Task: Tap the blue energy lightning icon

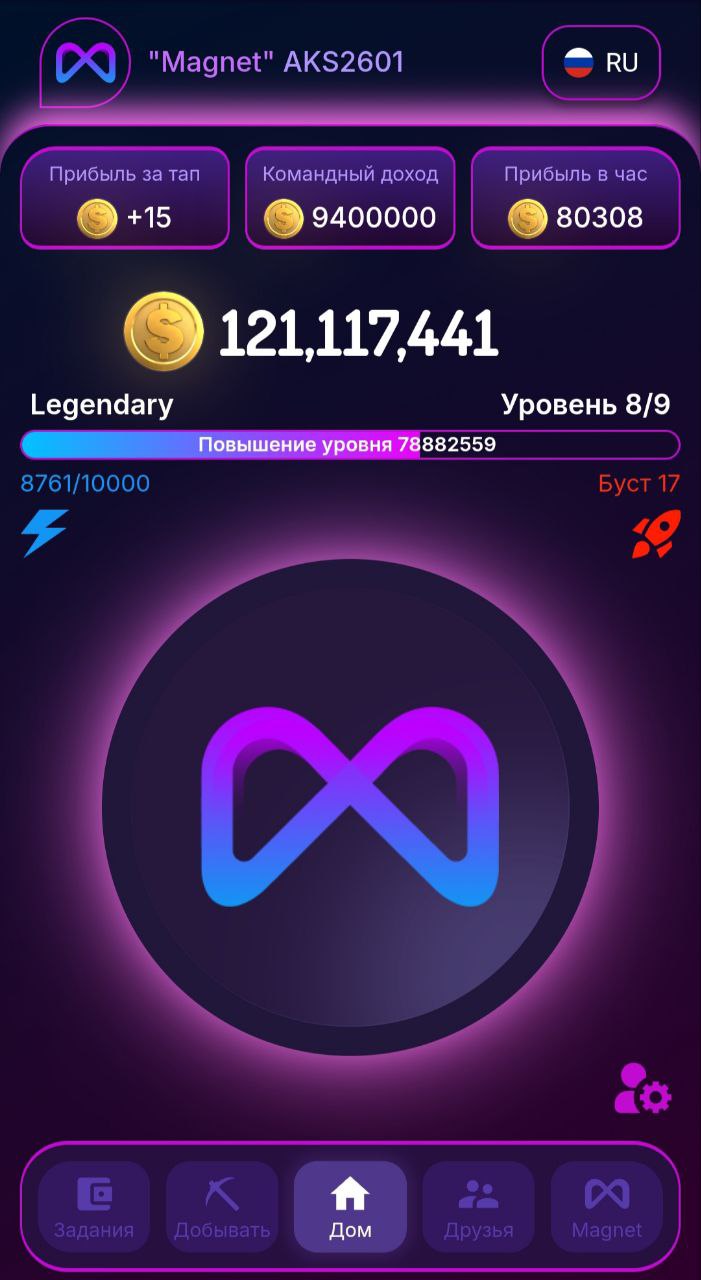Action: [x=45, y=533]
